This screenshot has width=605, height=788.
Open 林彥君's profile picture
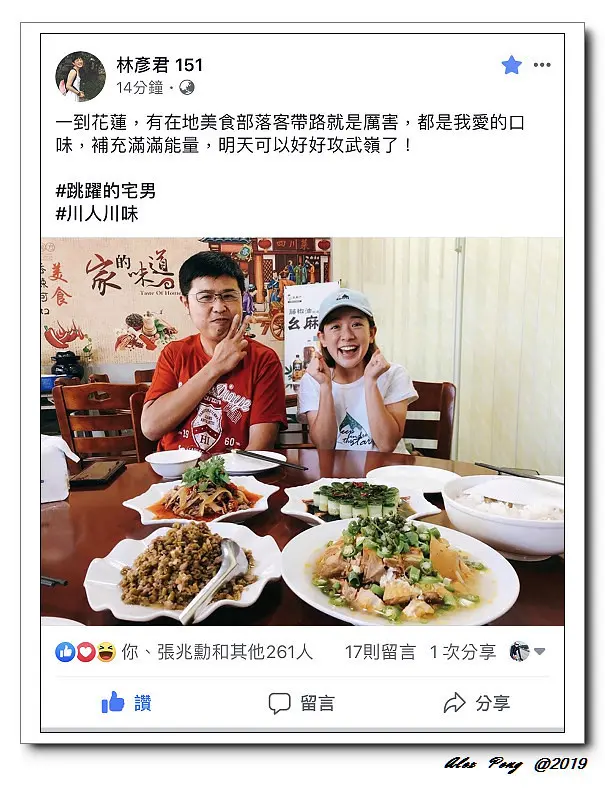pos(80,76)
